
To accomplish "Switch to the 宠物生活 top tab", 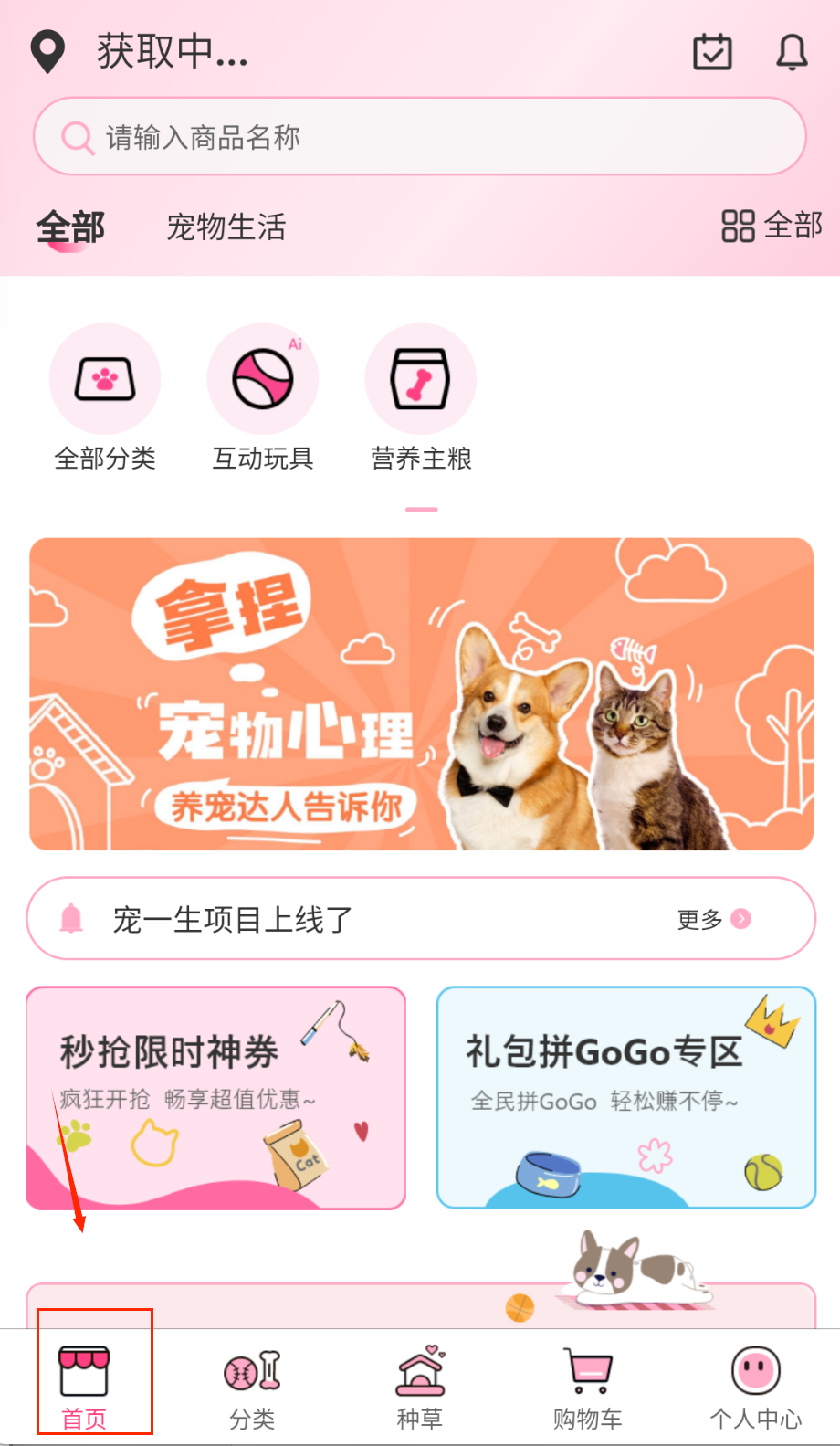I will point(226,227).
